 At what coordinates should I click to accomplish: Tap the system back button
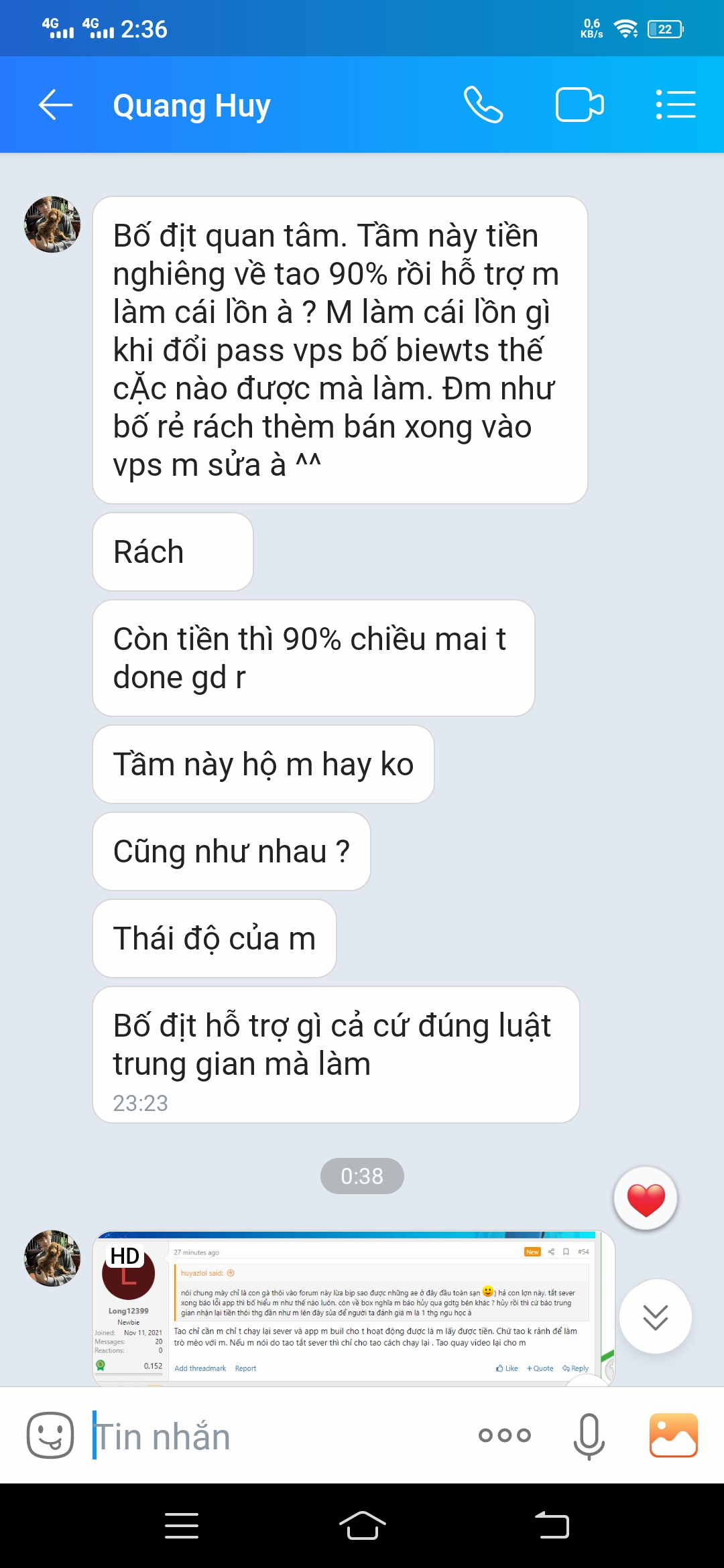pos(552,1526)
